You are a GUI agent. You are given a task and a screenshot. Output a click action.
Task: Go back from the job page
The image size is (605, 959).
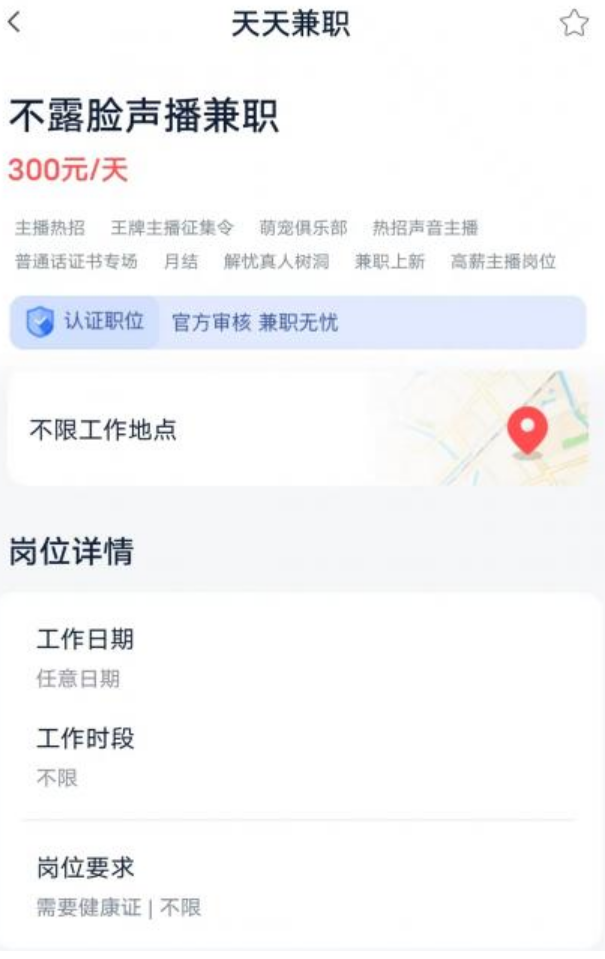(13, 22)
